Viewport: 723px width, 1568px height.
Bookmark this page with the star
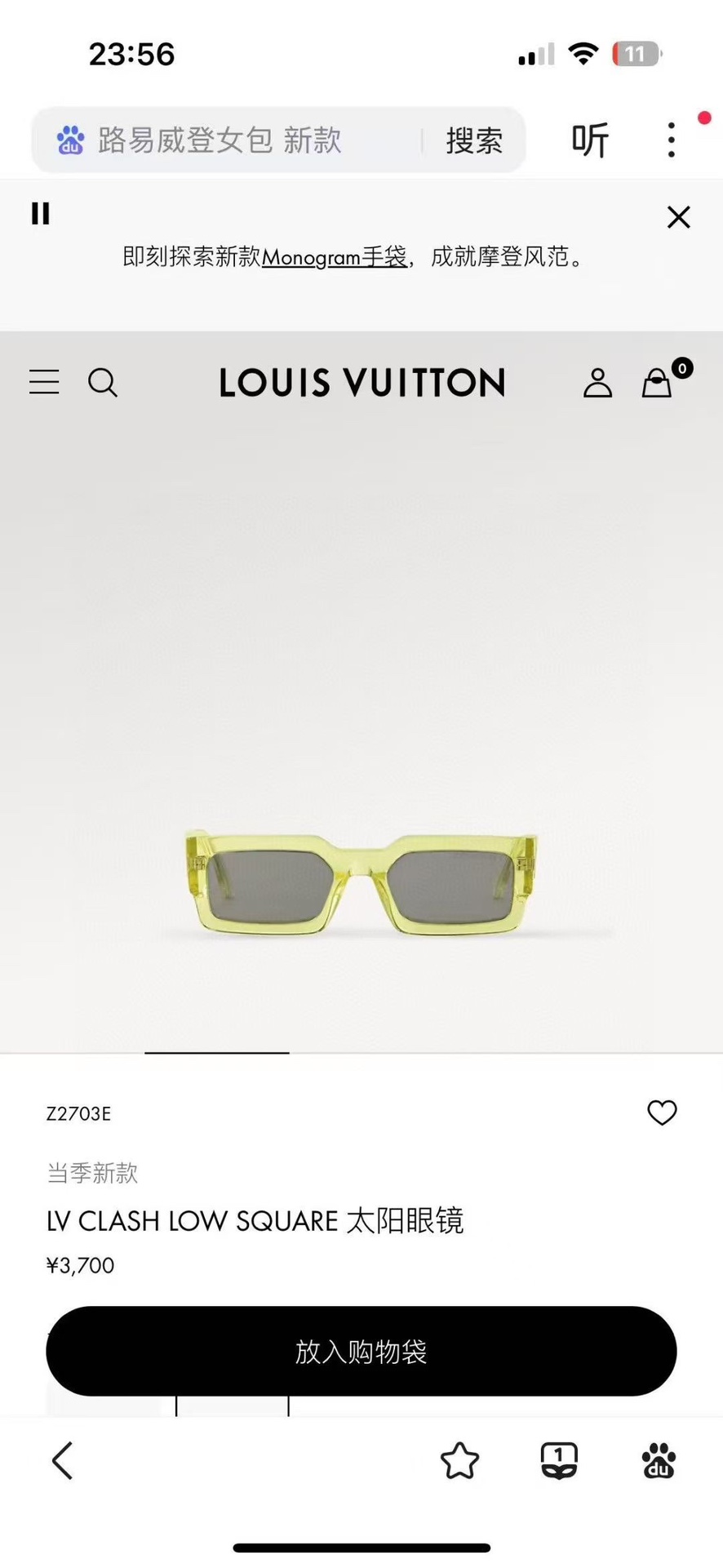[x=459, y=1461]
